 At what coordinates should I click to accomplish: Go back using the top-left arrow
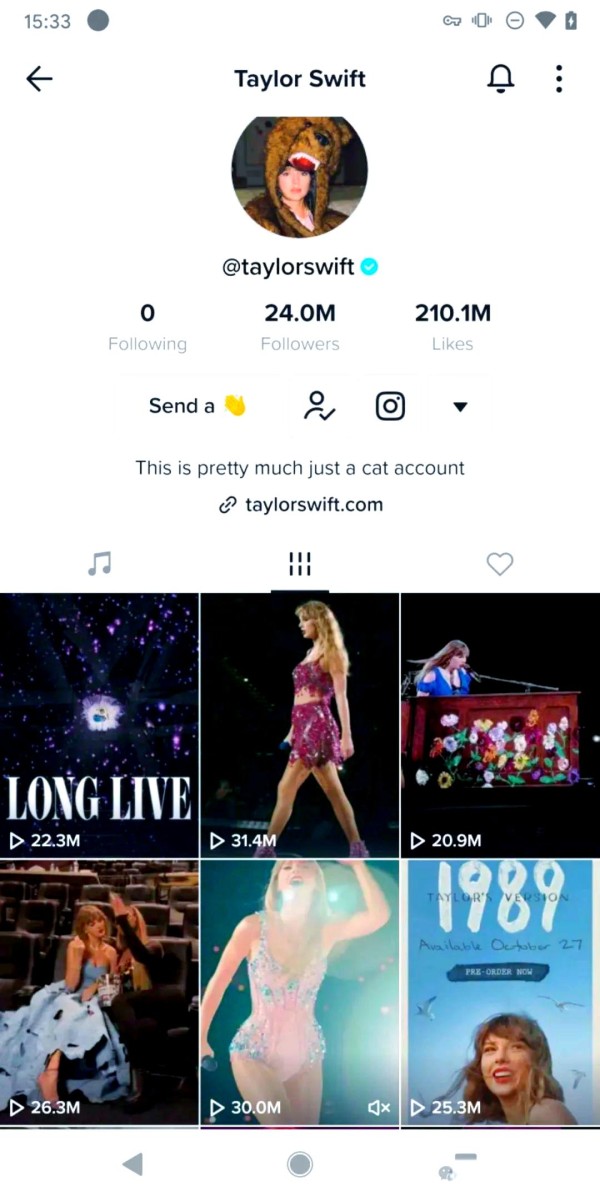tap(39, 79)
